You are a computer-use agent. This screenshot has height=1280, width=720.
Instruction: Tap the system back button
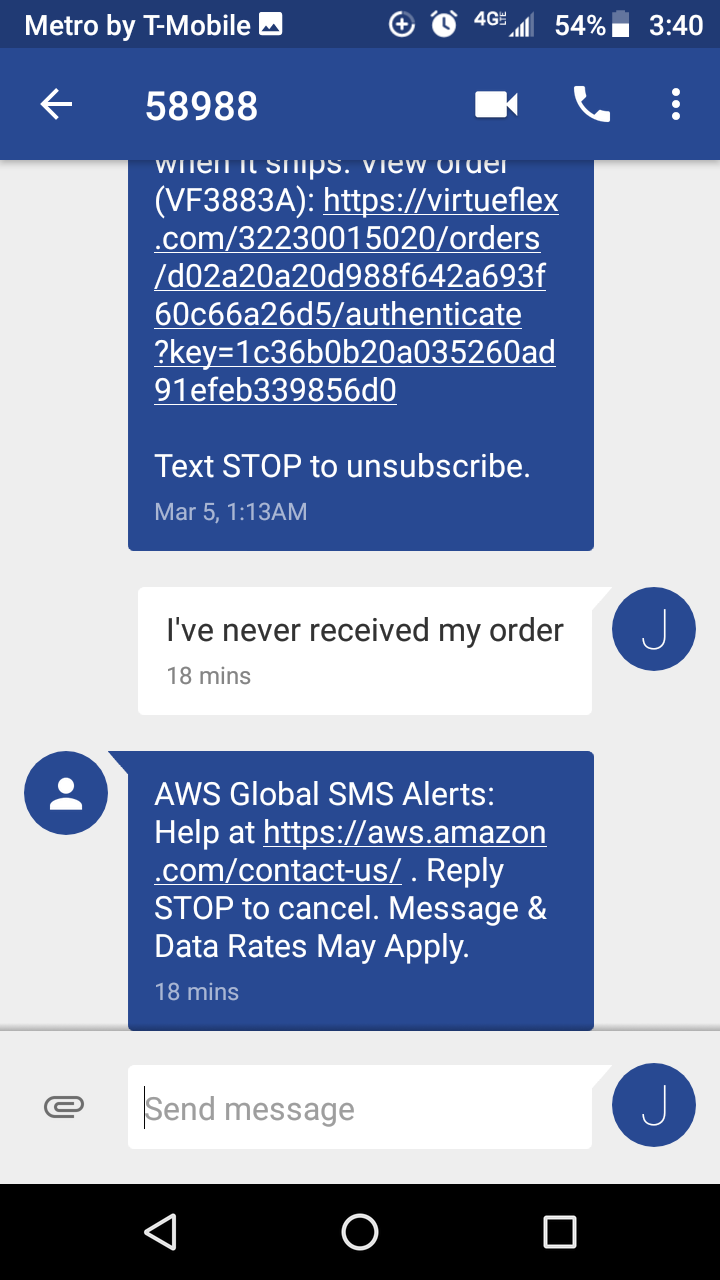pyautogui.click(x=160, y=1232)
